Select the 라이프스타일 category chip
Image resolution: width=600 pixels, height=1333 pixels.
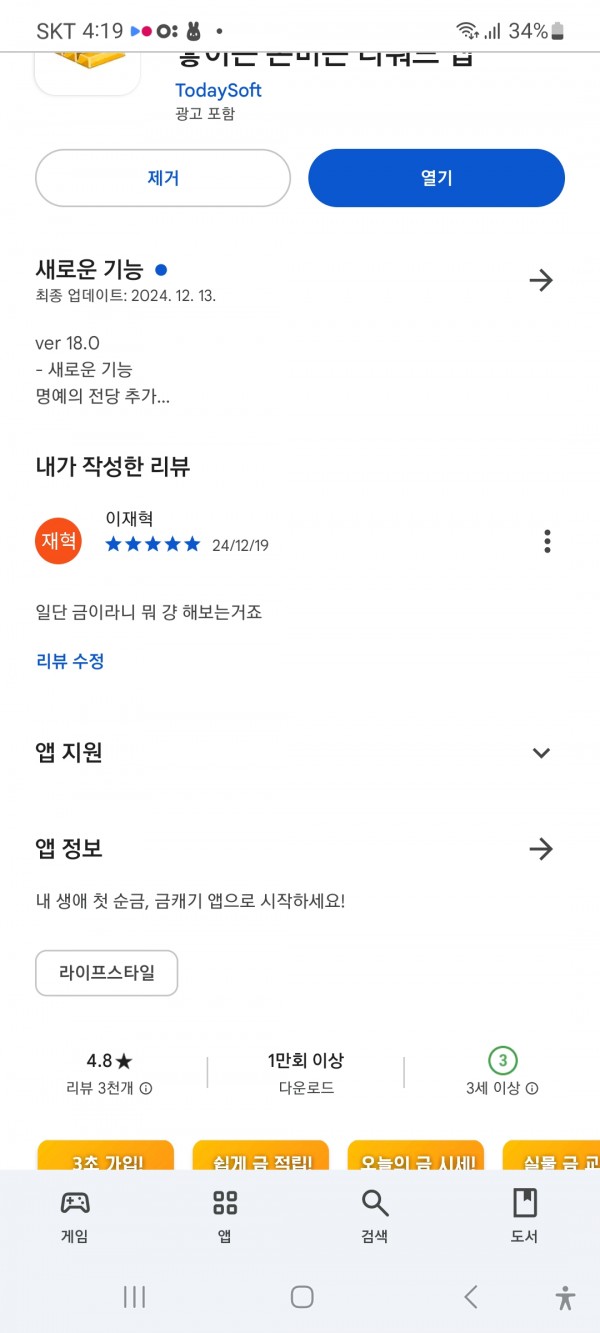(106, 973)
